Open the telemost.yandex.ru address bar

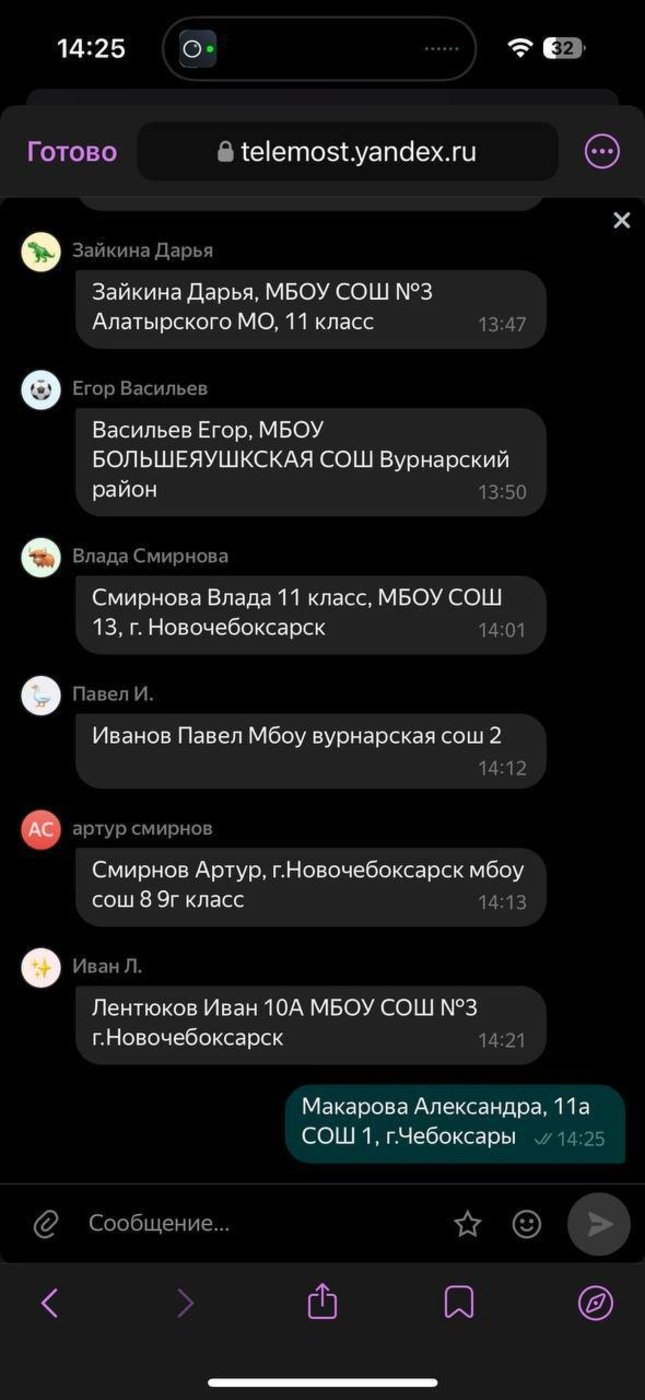(x=347, y=152)
